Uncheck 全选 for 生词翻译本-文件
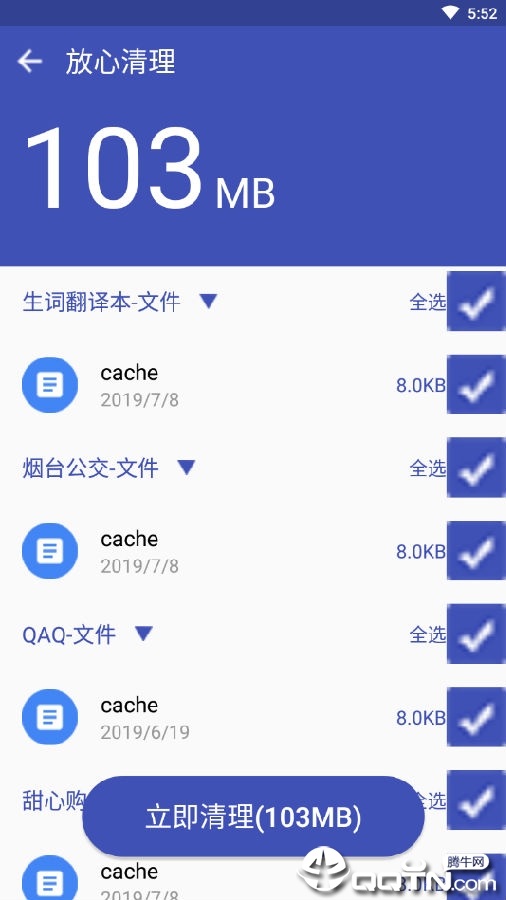 [x=476, y=301]
